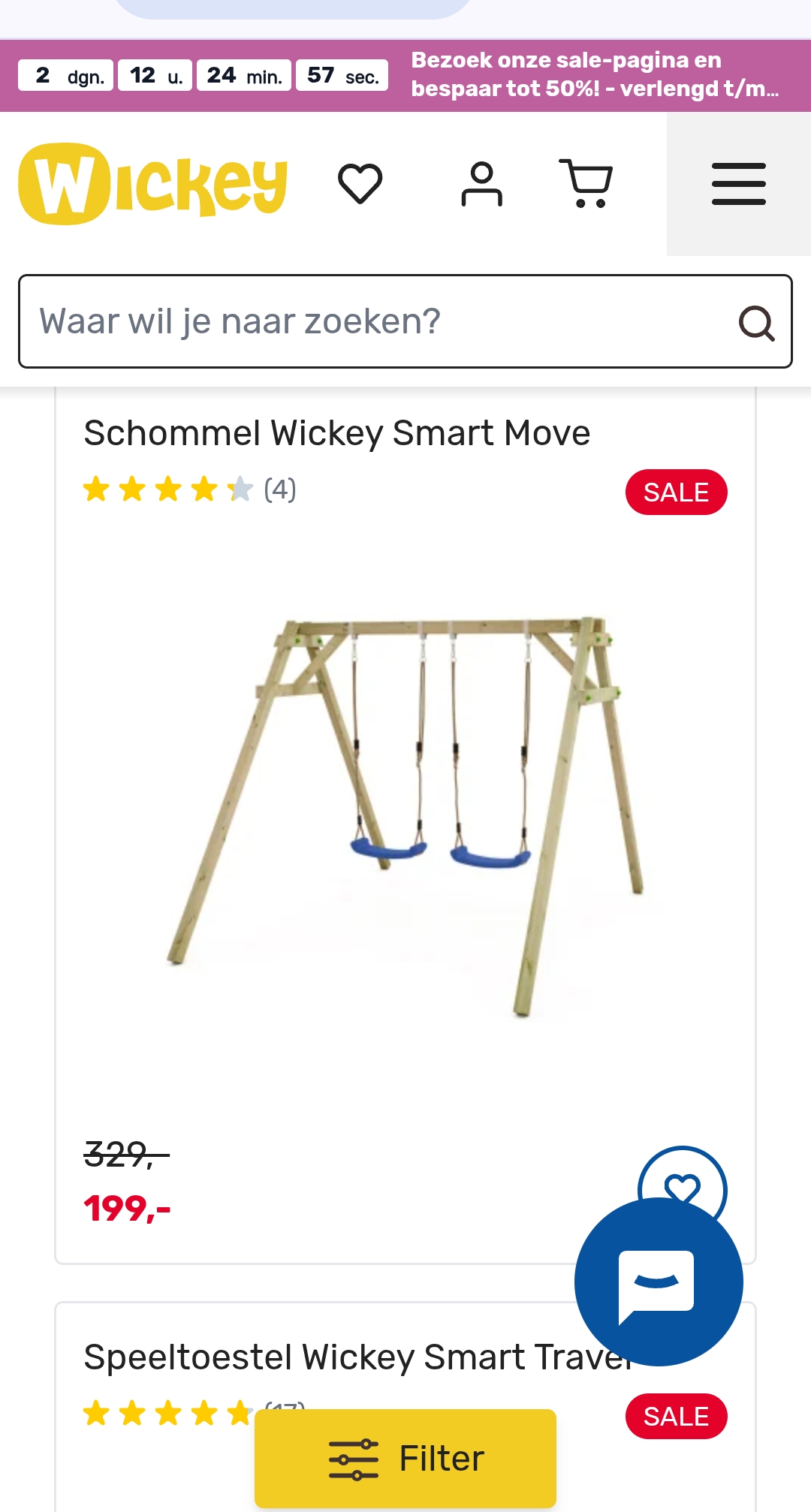
Task: Click the filter sliders icon on Filter button
Action: click(x=350, y=1457)
